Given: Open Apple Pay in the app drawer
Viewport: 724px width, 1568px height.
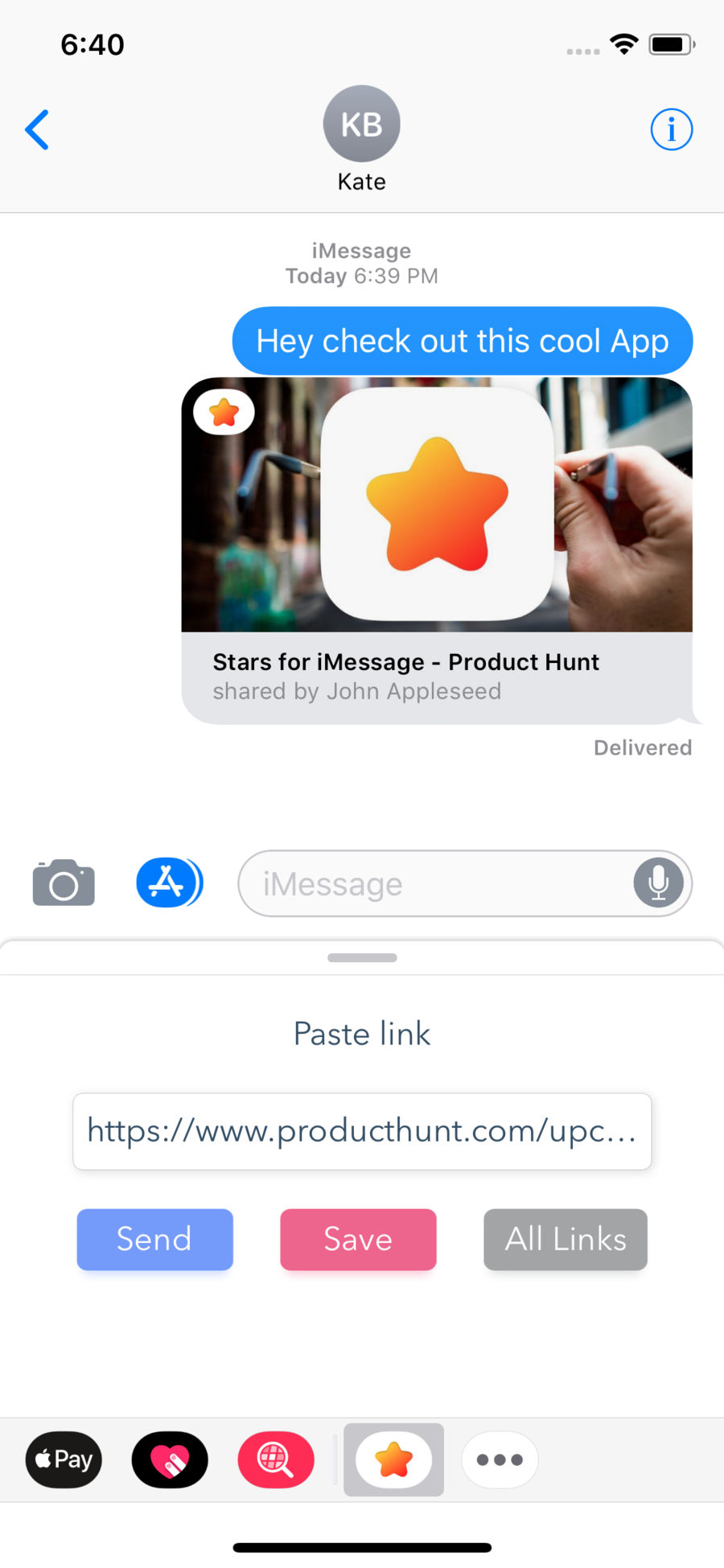Looking at the screenshot, I should tap(64, 1459).
